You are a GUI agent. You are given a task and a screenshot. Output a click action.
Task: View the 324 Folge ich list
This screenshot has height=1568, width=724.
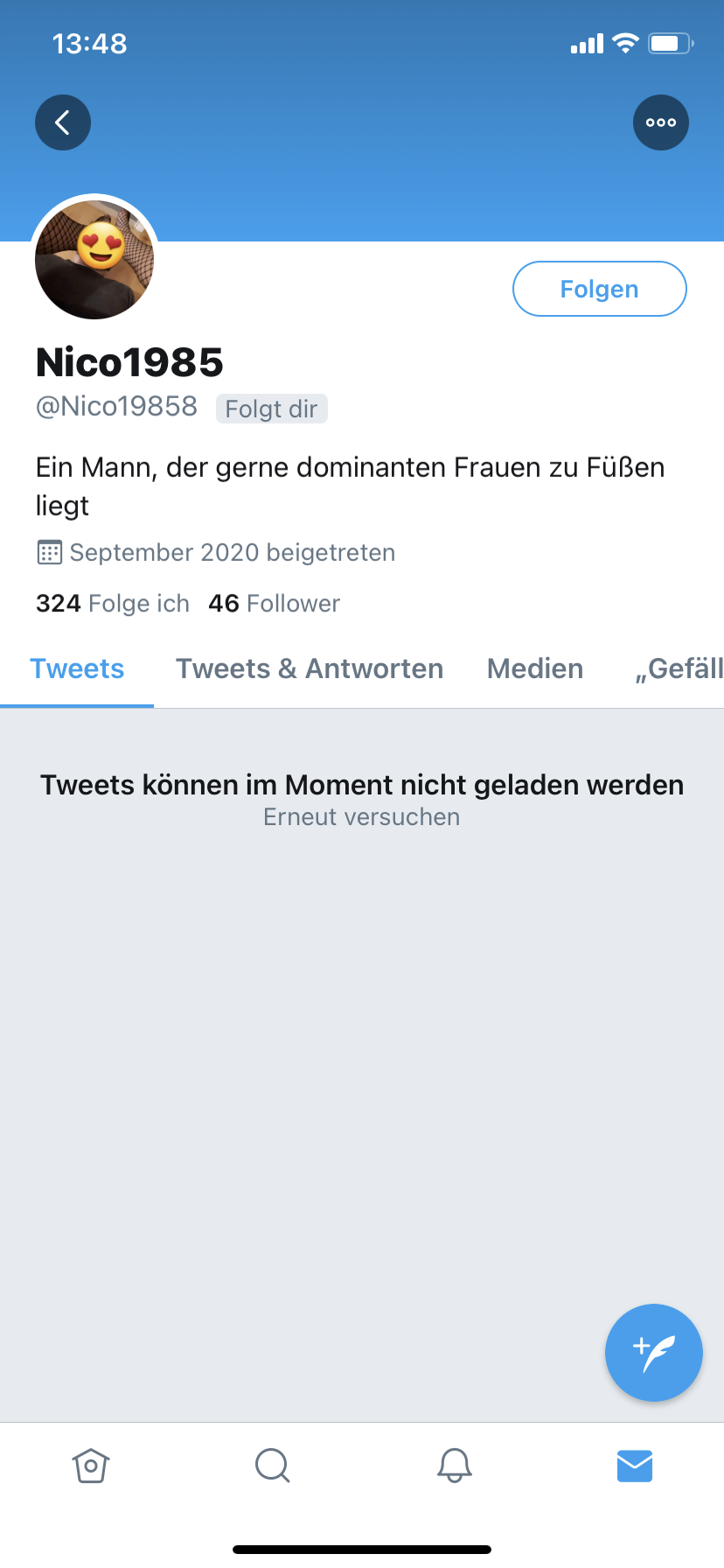pos(113,604)
